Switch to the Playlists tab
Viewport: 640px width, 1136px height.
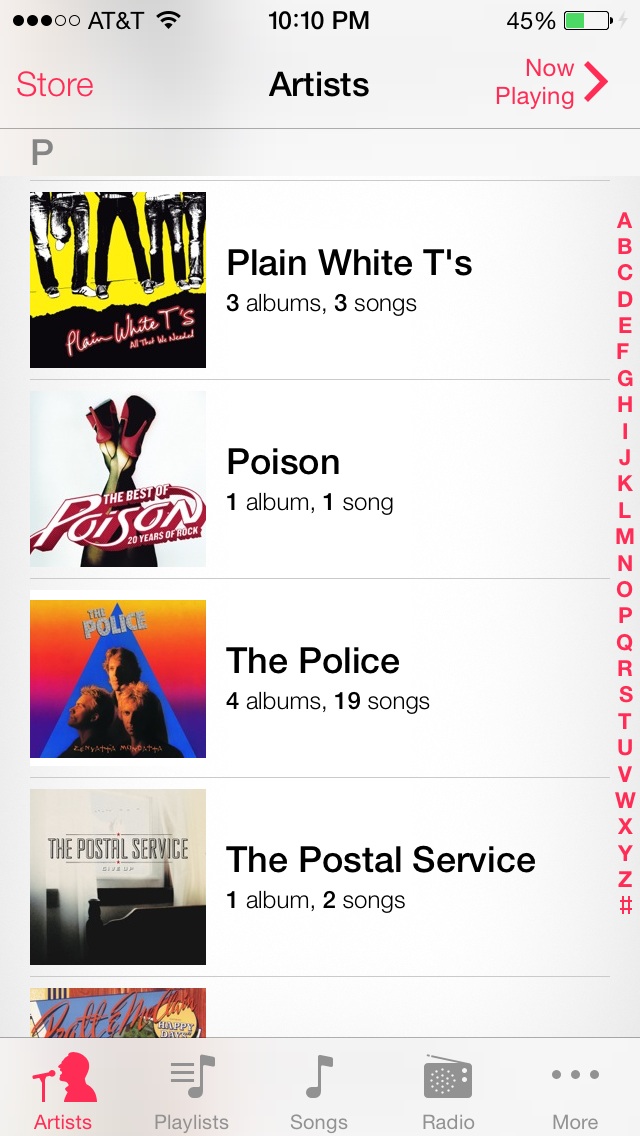(191, 1088)
